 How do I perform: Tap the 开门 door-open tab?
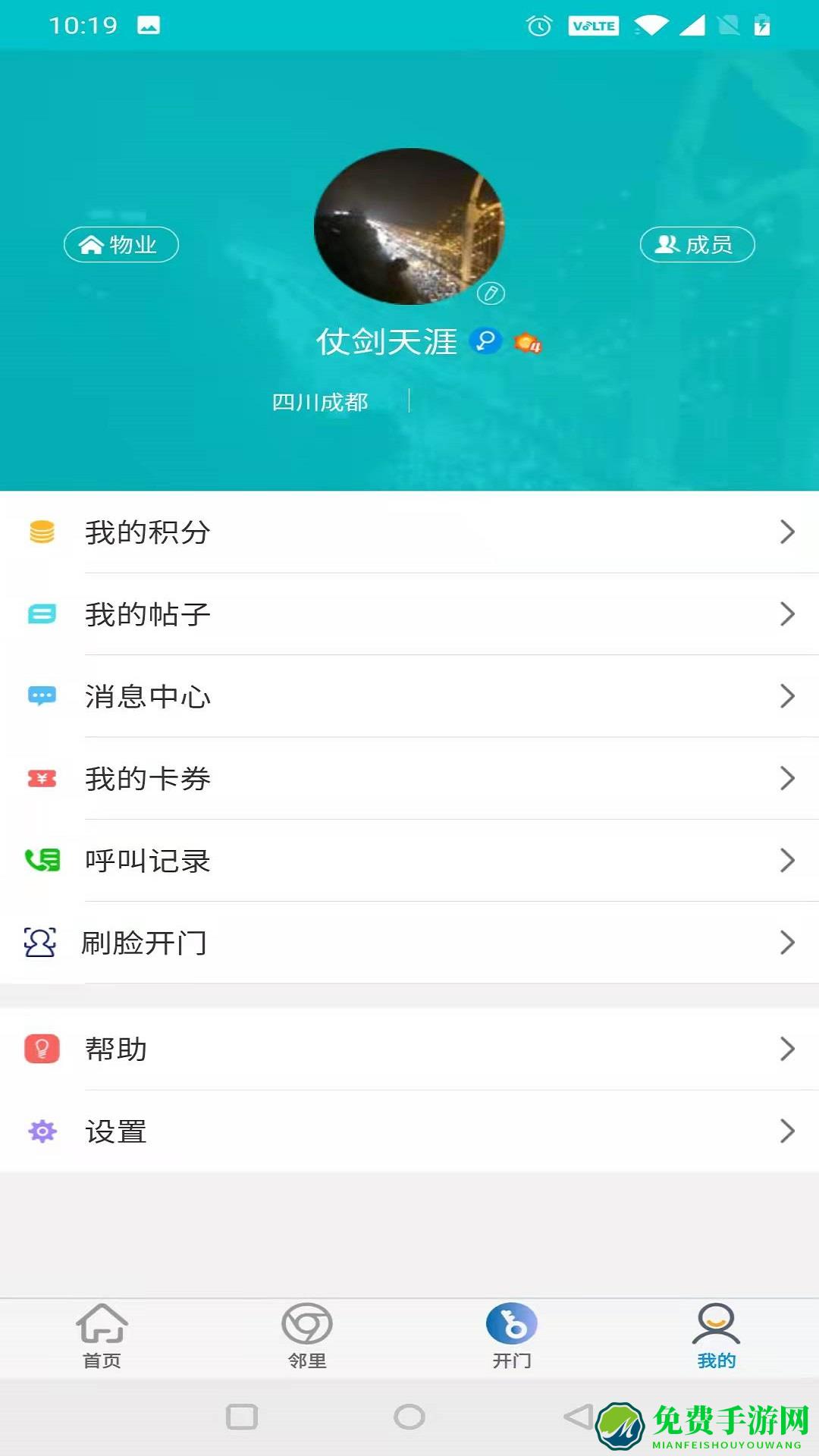point(512,1336)
